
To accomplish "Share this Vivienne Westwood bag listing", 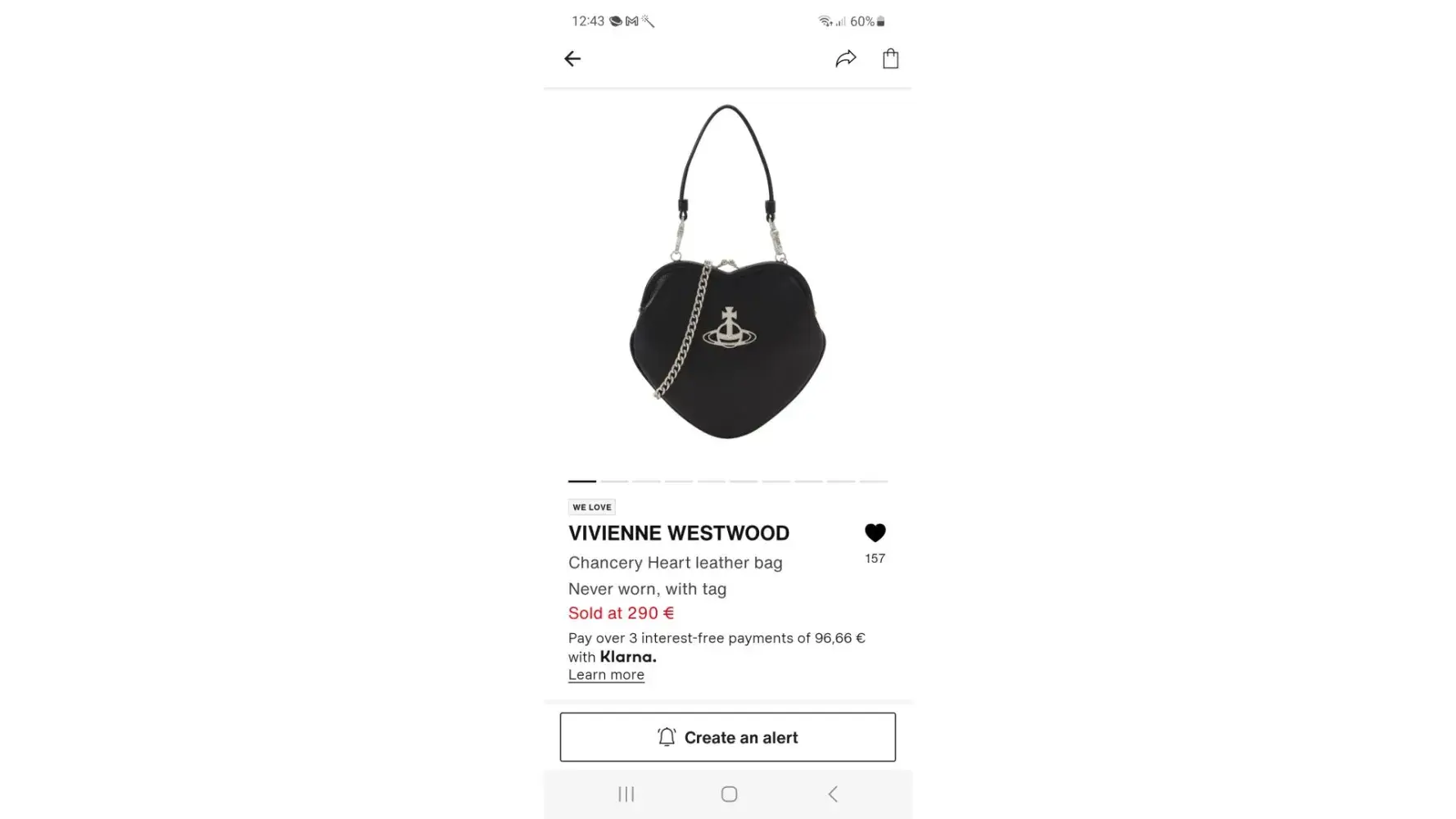I will [x=846, y=58].
